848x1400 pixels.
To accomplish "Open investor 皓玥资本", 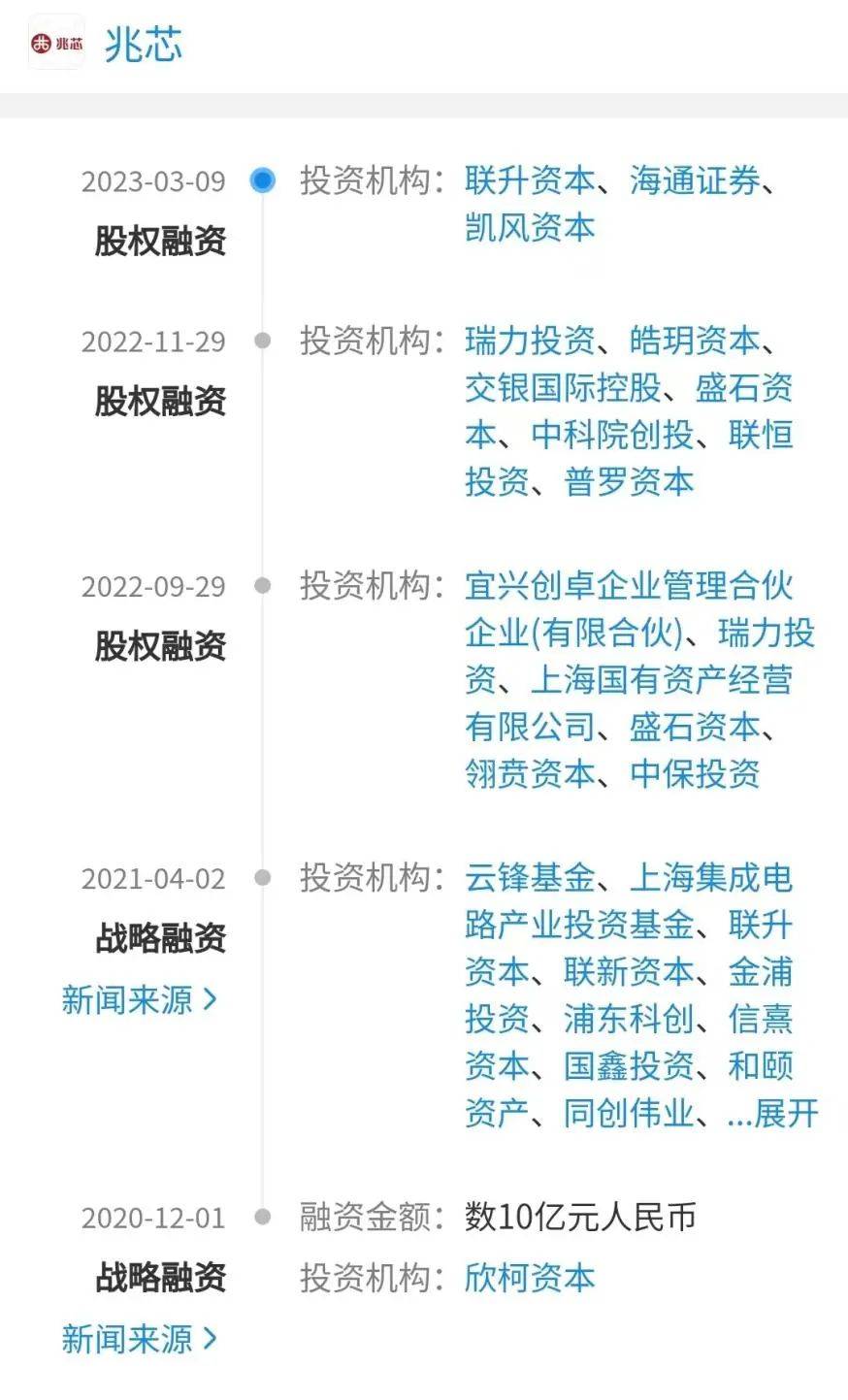I will (694, 341).
